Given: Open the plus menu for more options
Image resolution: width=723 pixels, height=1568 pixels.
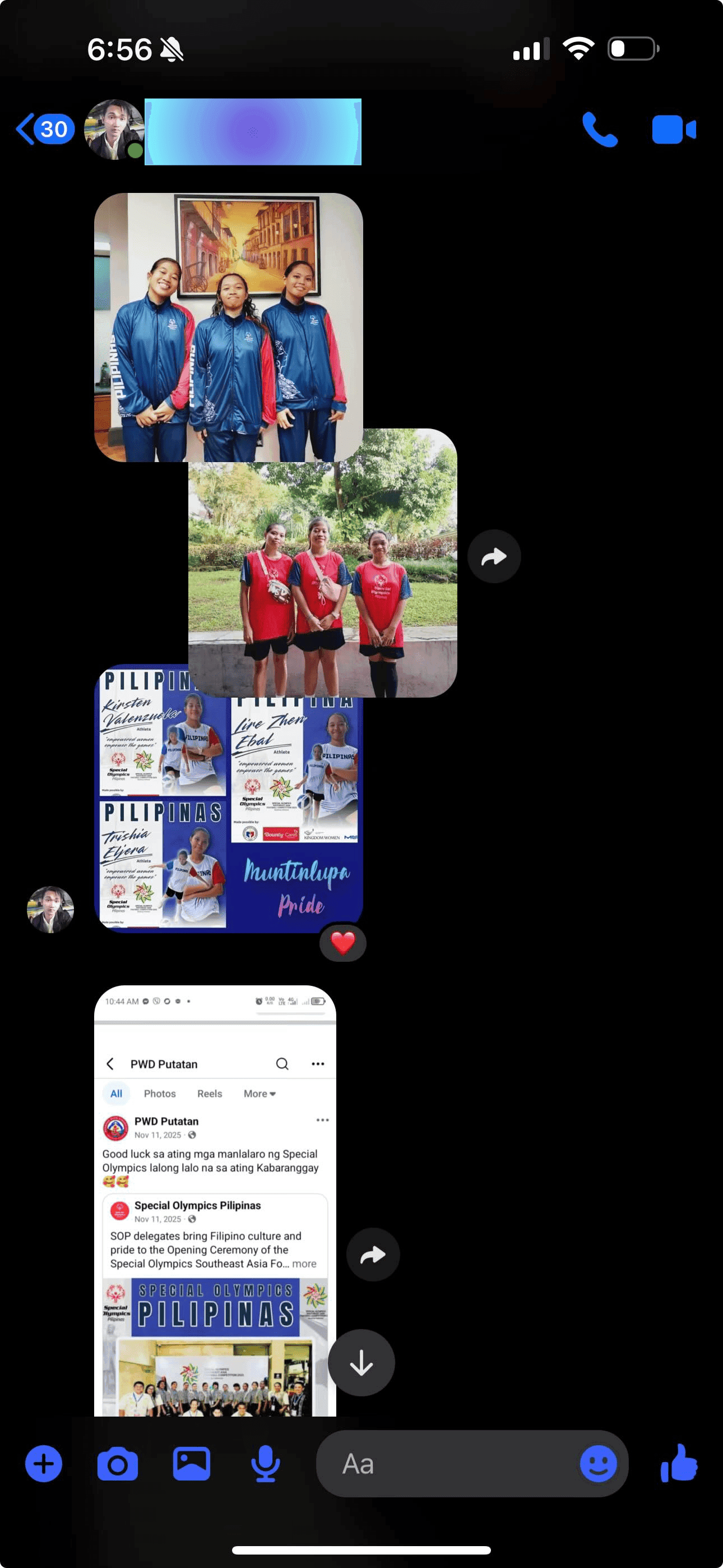Looking at the screenshot, I should point(44,1463).
